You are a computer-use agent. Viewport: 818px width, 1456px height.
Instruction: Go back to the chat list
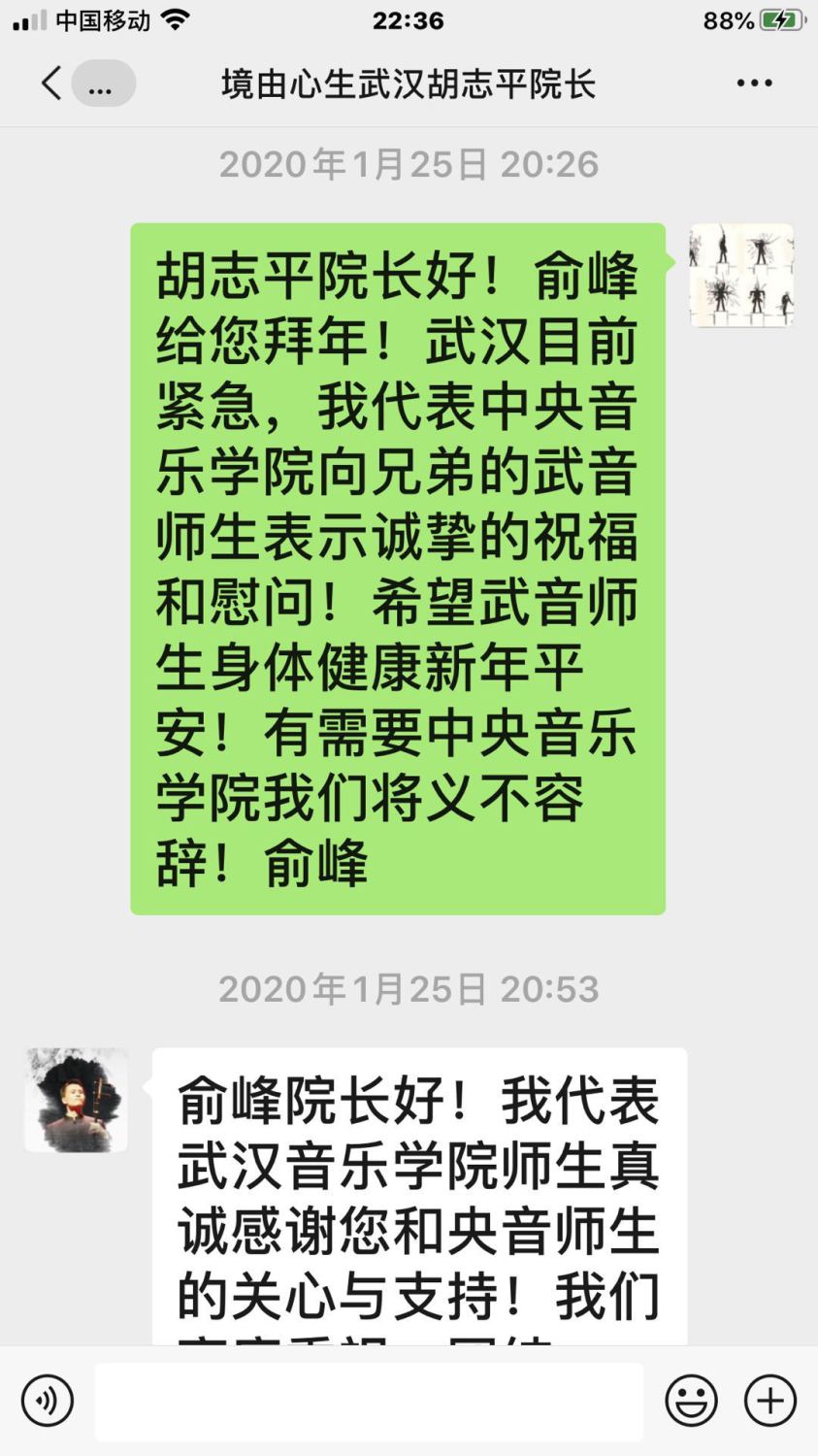(x=51, y=83)
